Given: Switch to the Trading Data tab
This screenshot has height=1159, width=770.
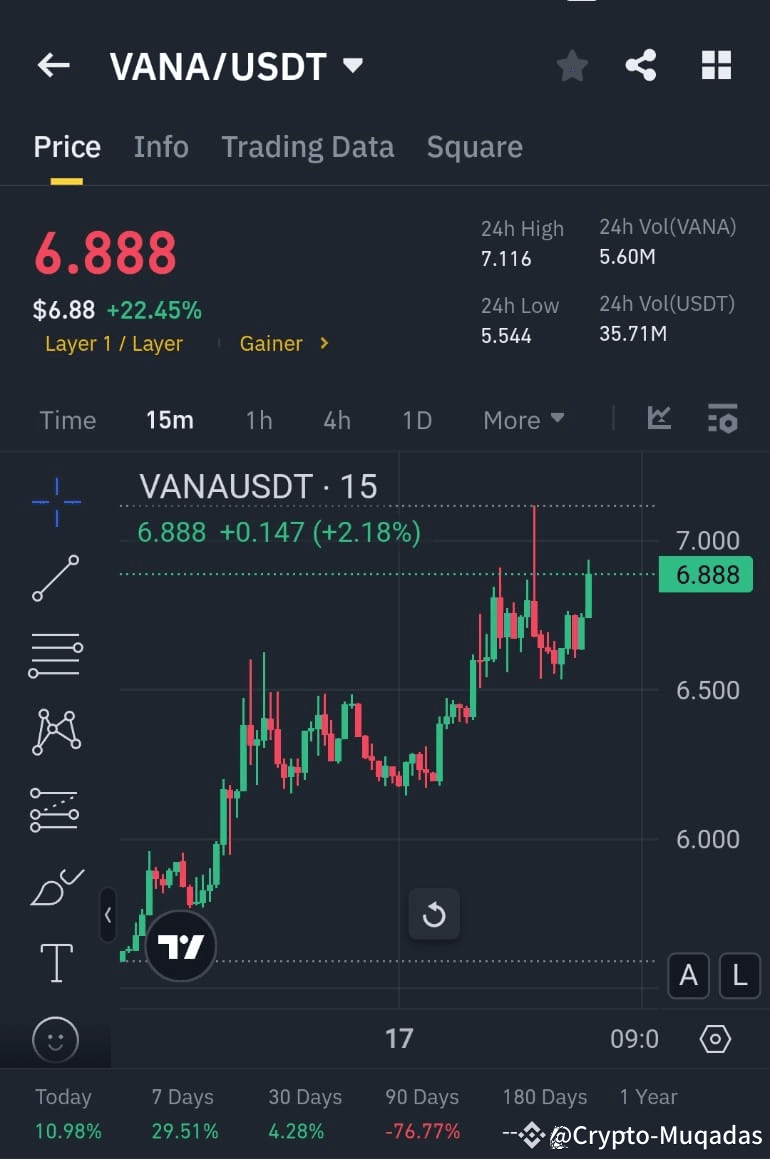Looking at the screenshot, I should [307, 146].
